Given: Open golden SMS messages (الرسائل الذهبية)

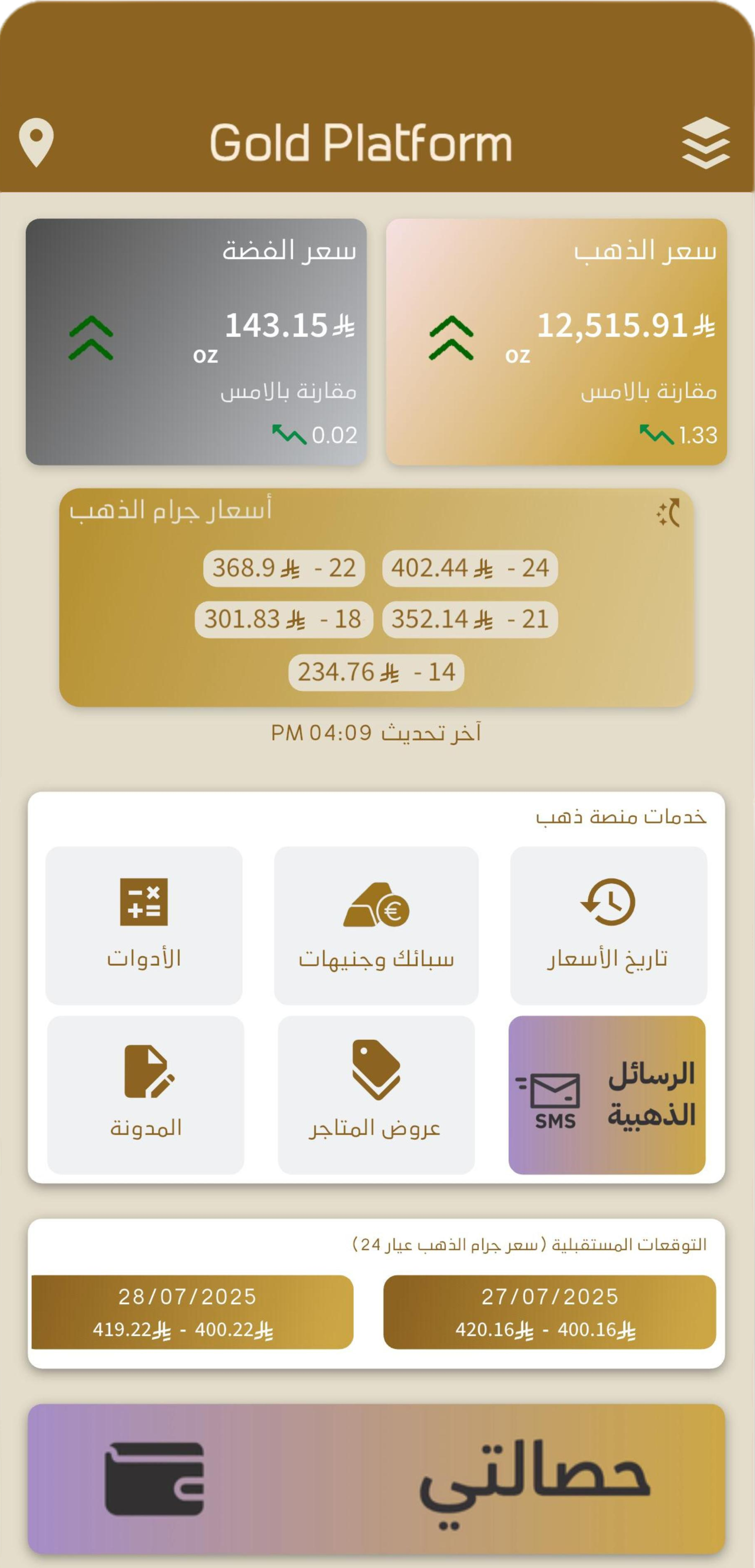Looking at the screenshot, I should pyautogui.click(x=607, y=1095).
